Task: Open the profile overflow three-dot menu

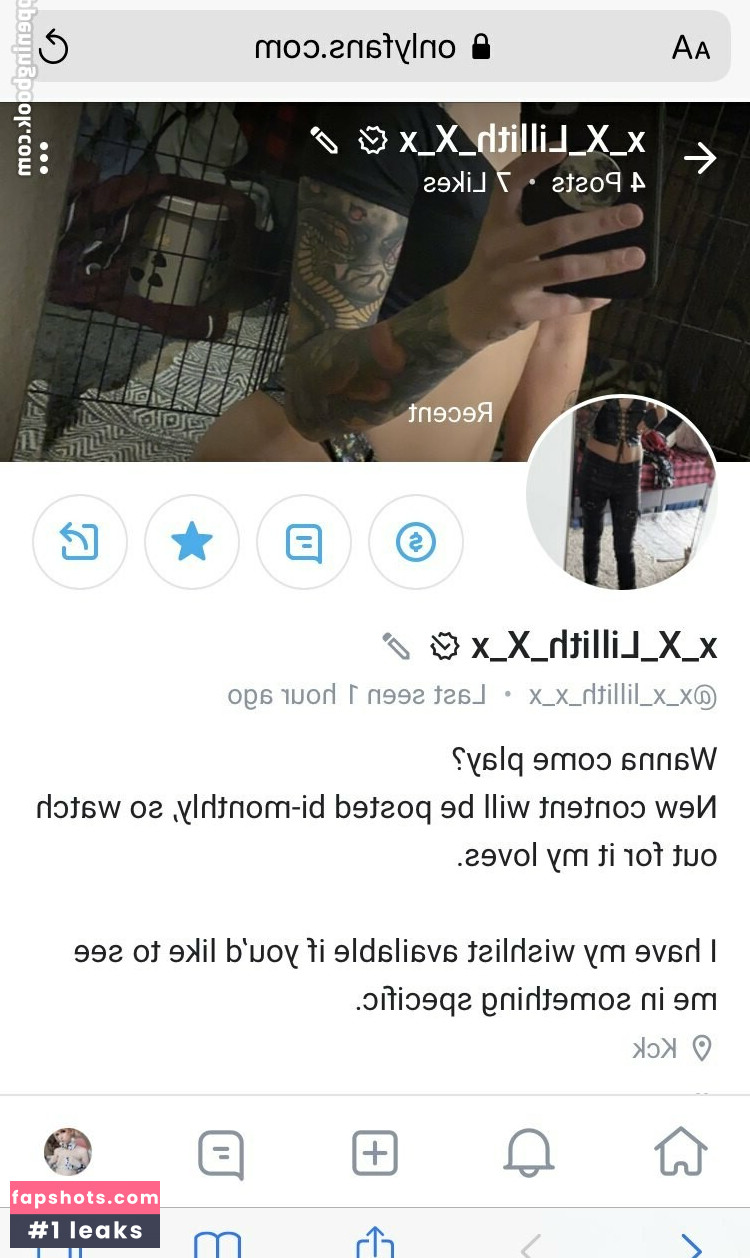Action: 43,158
